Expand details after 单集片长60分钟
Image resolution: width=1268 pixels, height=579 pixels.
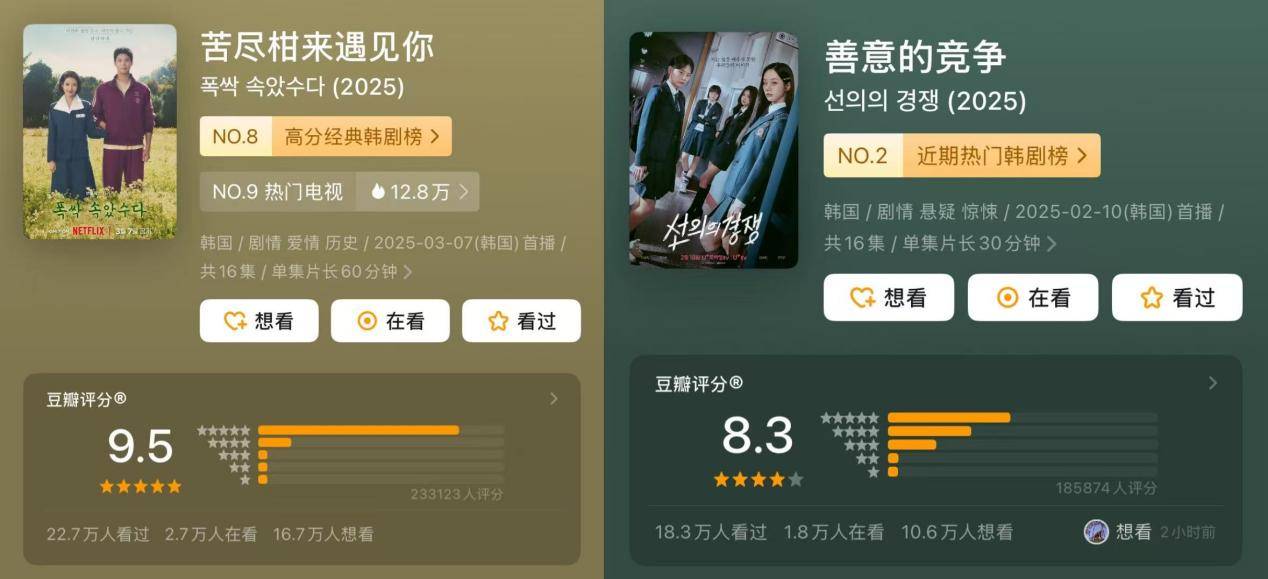[408, 271]
